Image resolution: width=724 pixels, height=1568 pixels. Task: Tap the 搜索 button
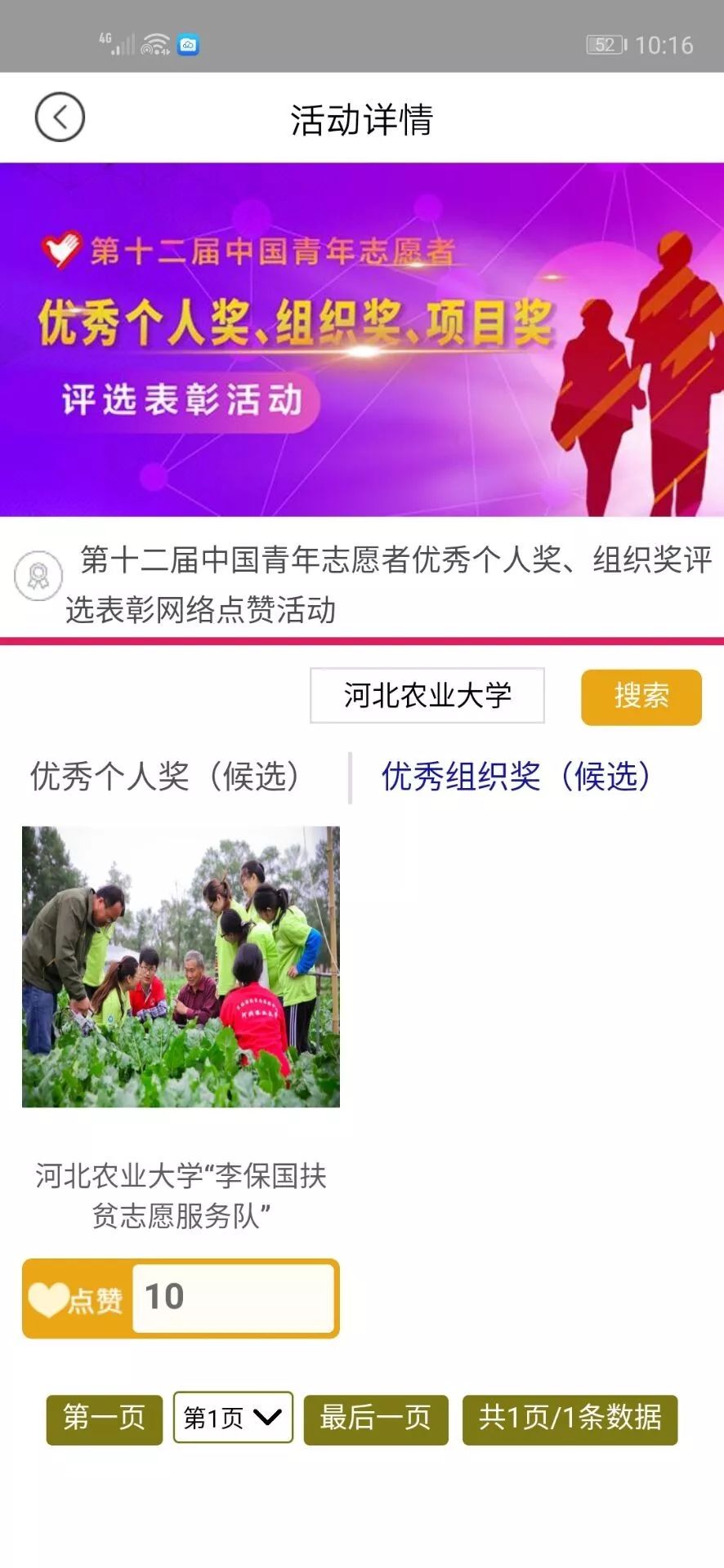pyautogui.click(x=641, y=697)
